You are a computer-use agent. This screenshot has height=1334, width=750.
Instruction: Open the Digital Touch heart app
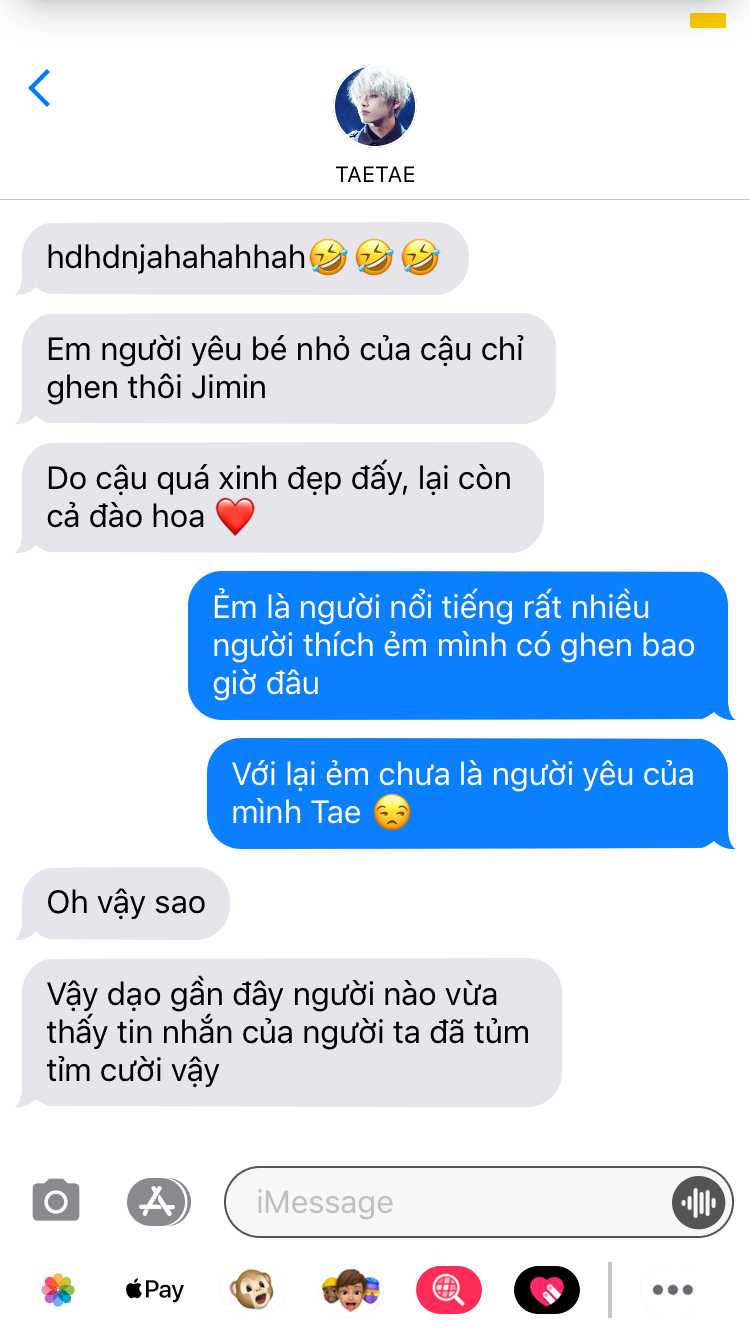click(547, 1290)
